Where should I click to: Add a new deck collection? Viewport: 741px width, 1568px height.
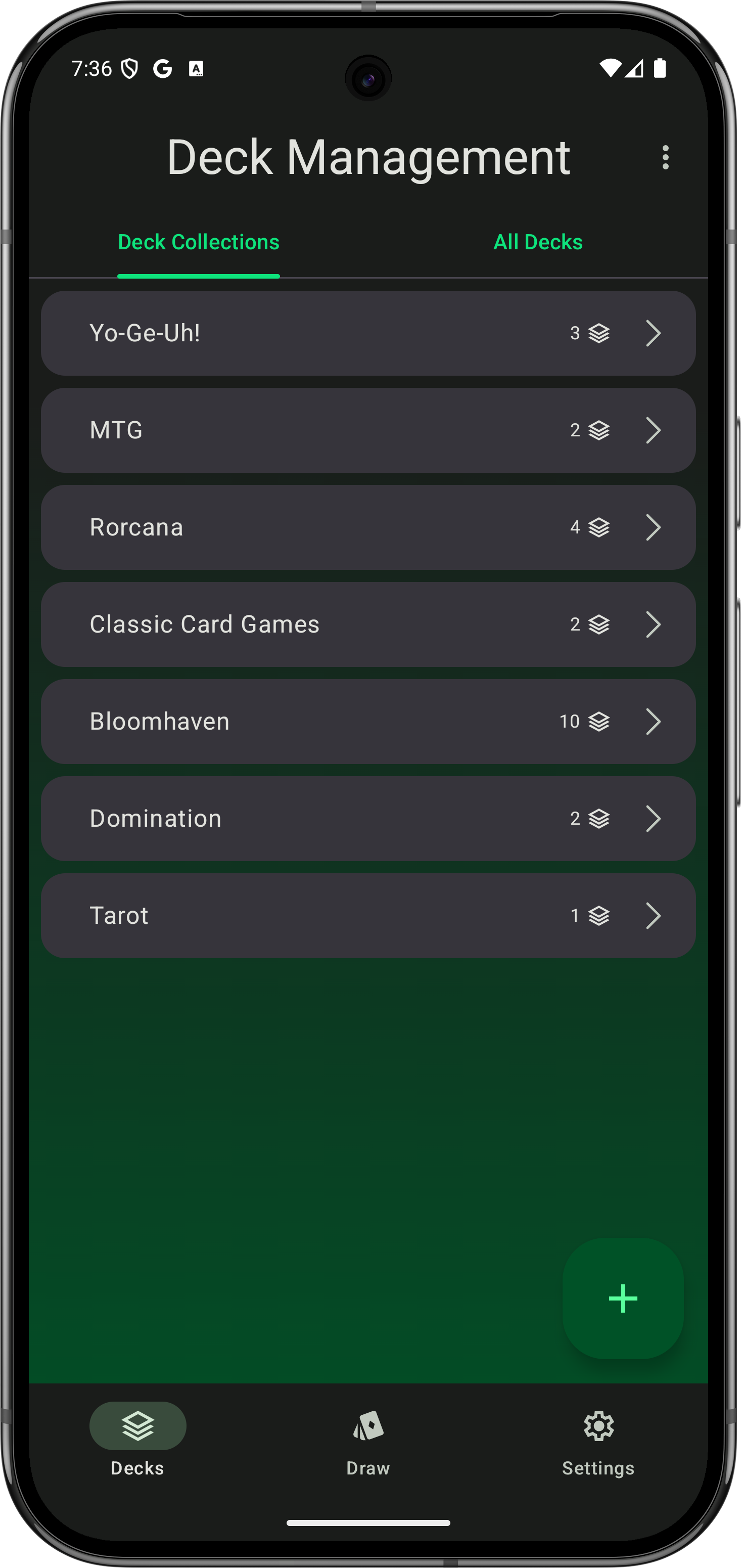622,1298
